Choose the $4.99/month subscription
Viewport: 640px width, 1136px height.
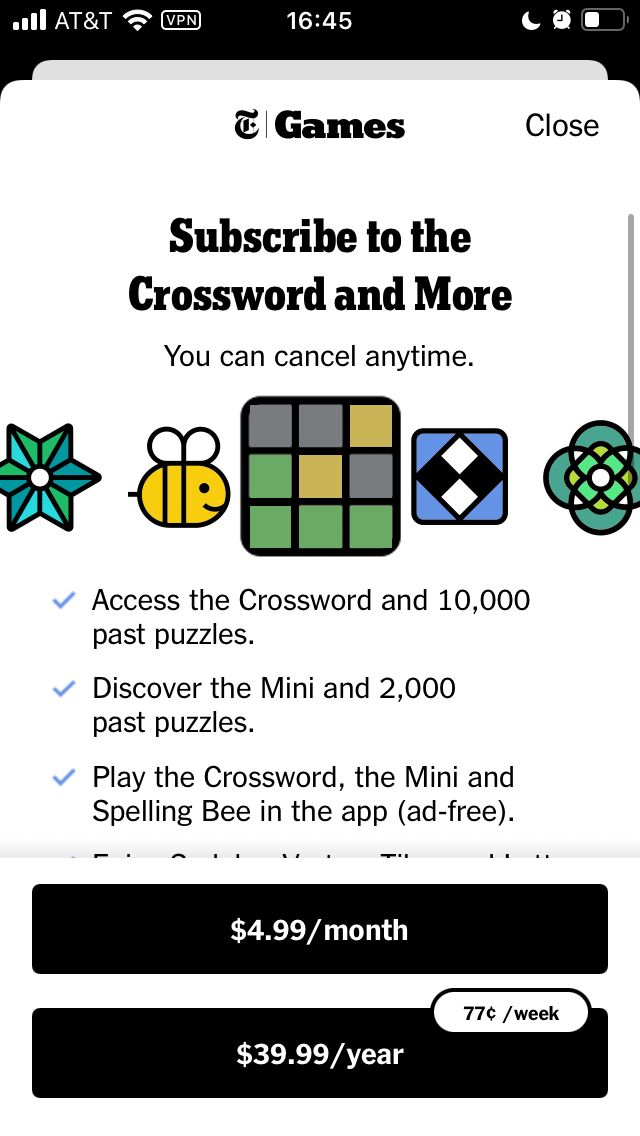click(320, 929)
